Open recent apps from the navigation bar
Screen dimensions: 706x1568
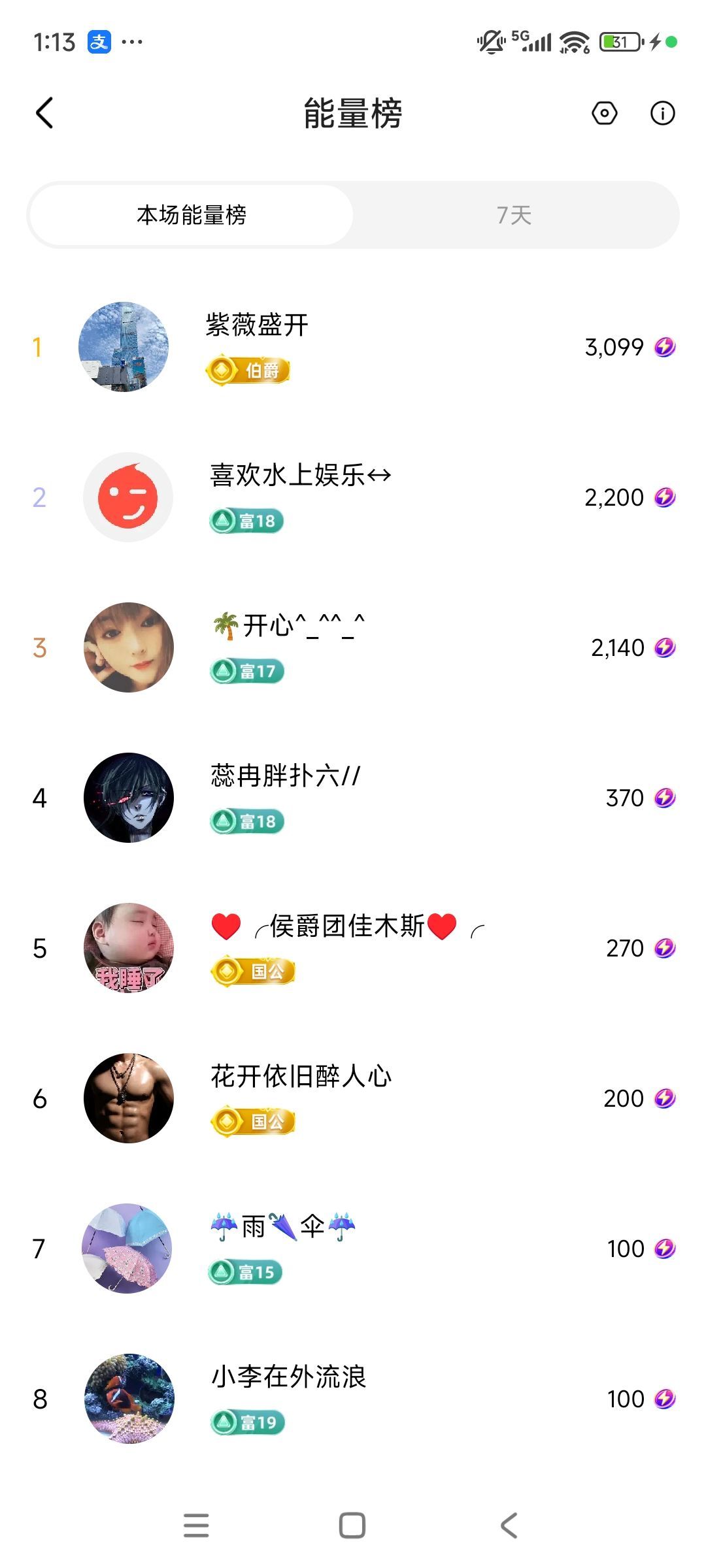tap(196, 1526)
